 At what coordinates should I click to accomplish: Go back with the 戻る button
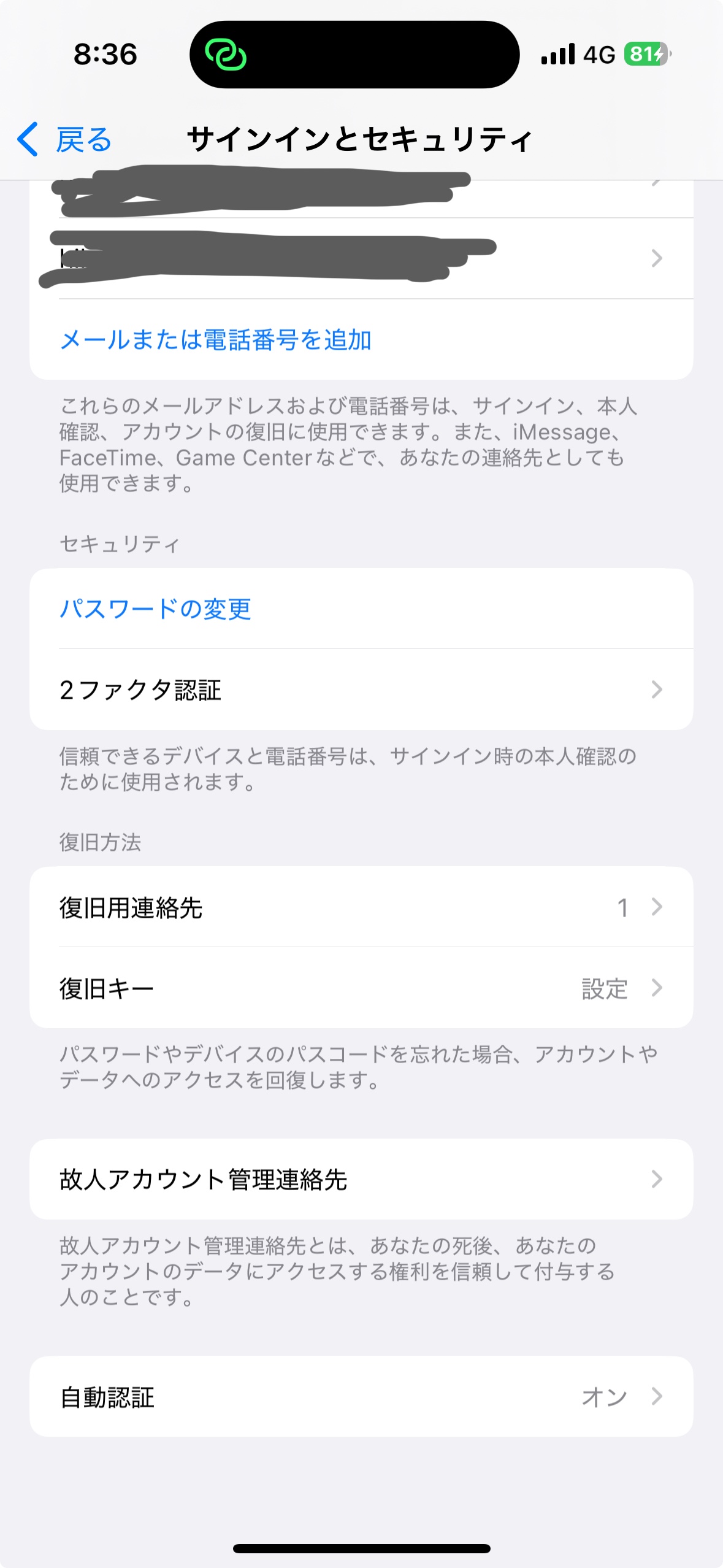pos(64,140)
